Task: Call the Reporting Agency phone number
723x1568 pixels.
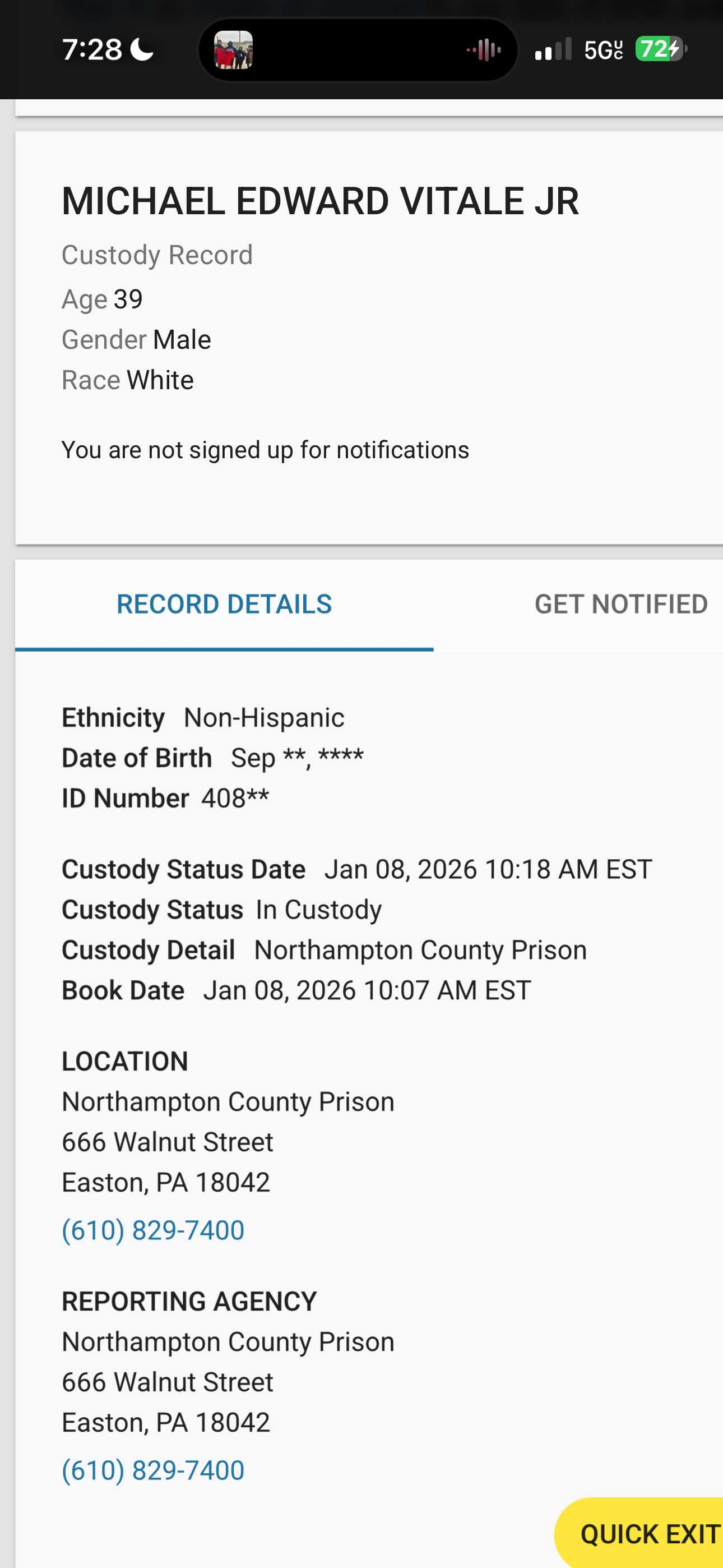Action: click(x=154, y=1470)
